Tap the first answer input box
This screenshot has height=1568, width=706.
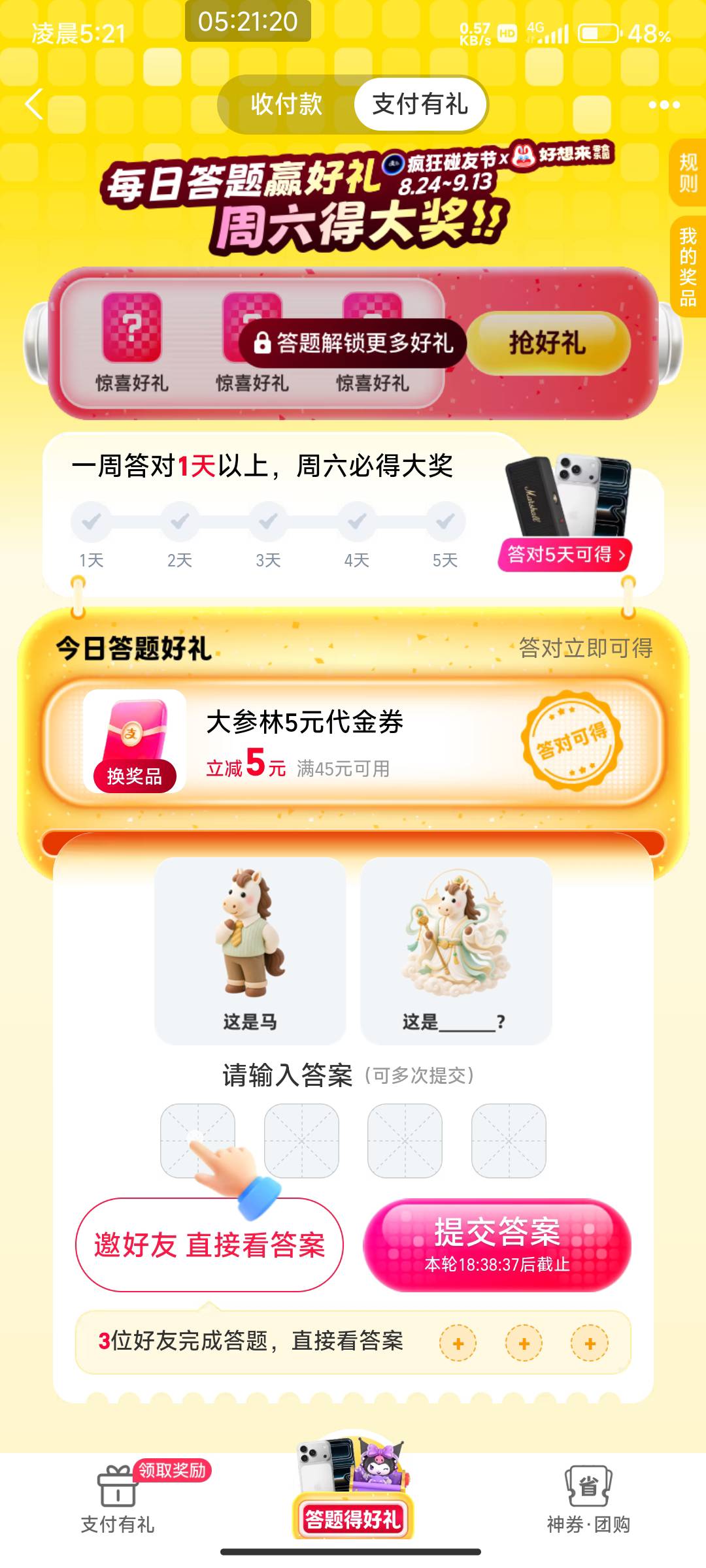point(197,1141)
